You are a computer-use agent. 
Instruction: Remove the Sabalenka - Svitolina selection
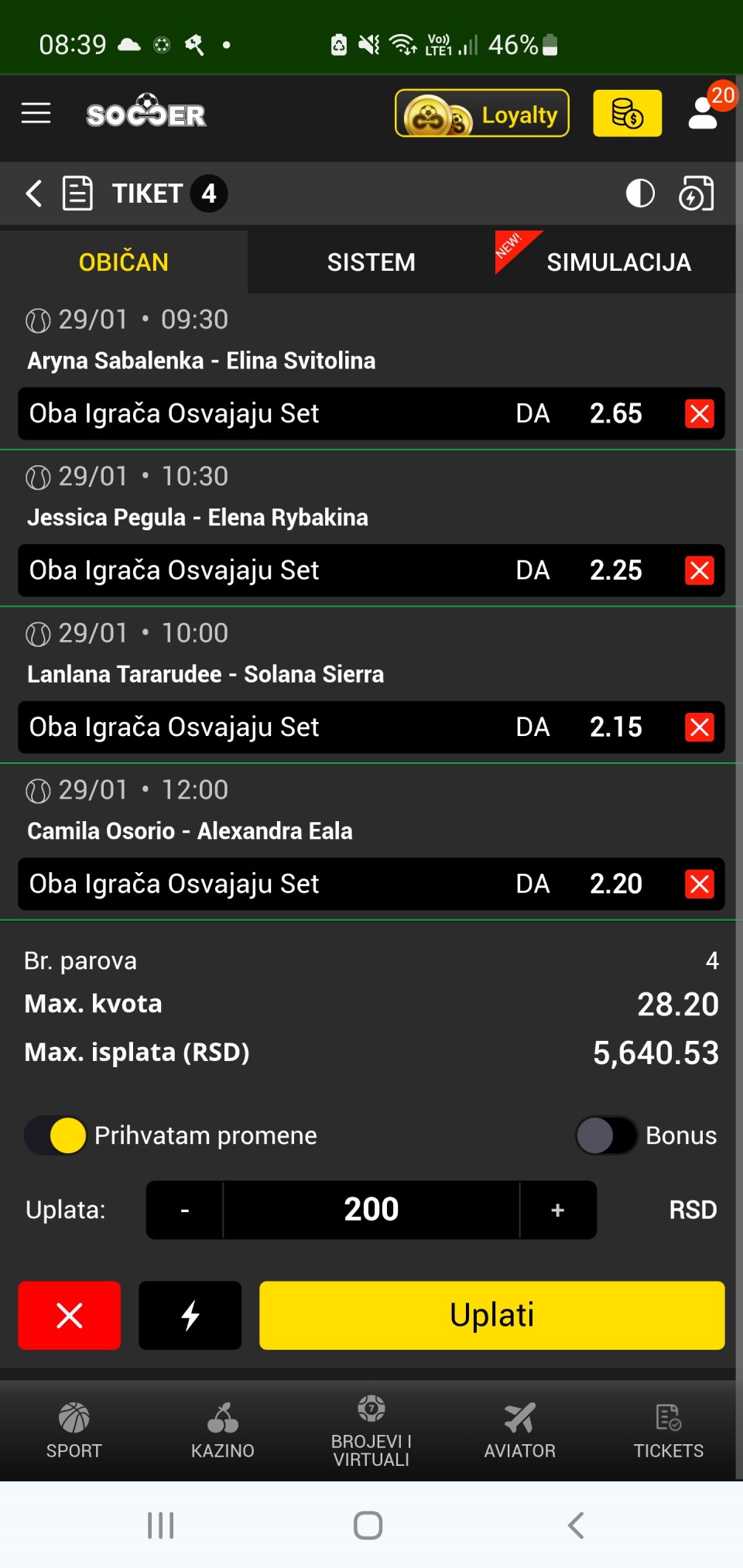(700, 414)
